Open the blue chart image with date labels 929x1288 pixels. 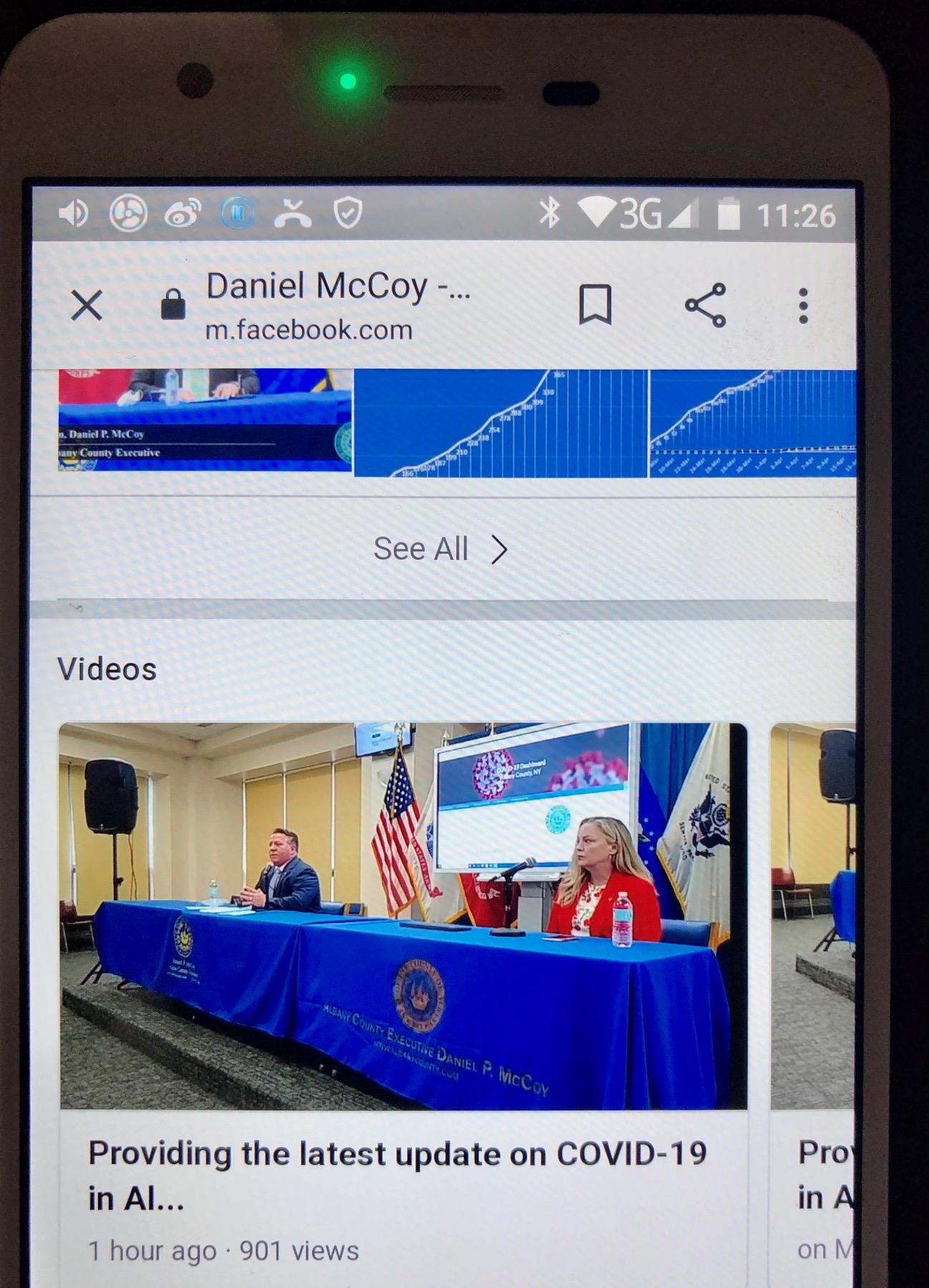coord(752,422)
